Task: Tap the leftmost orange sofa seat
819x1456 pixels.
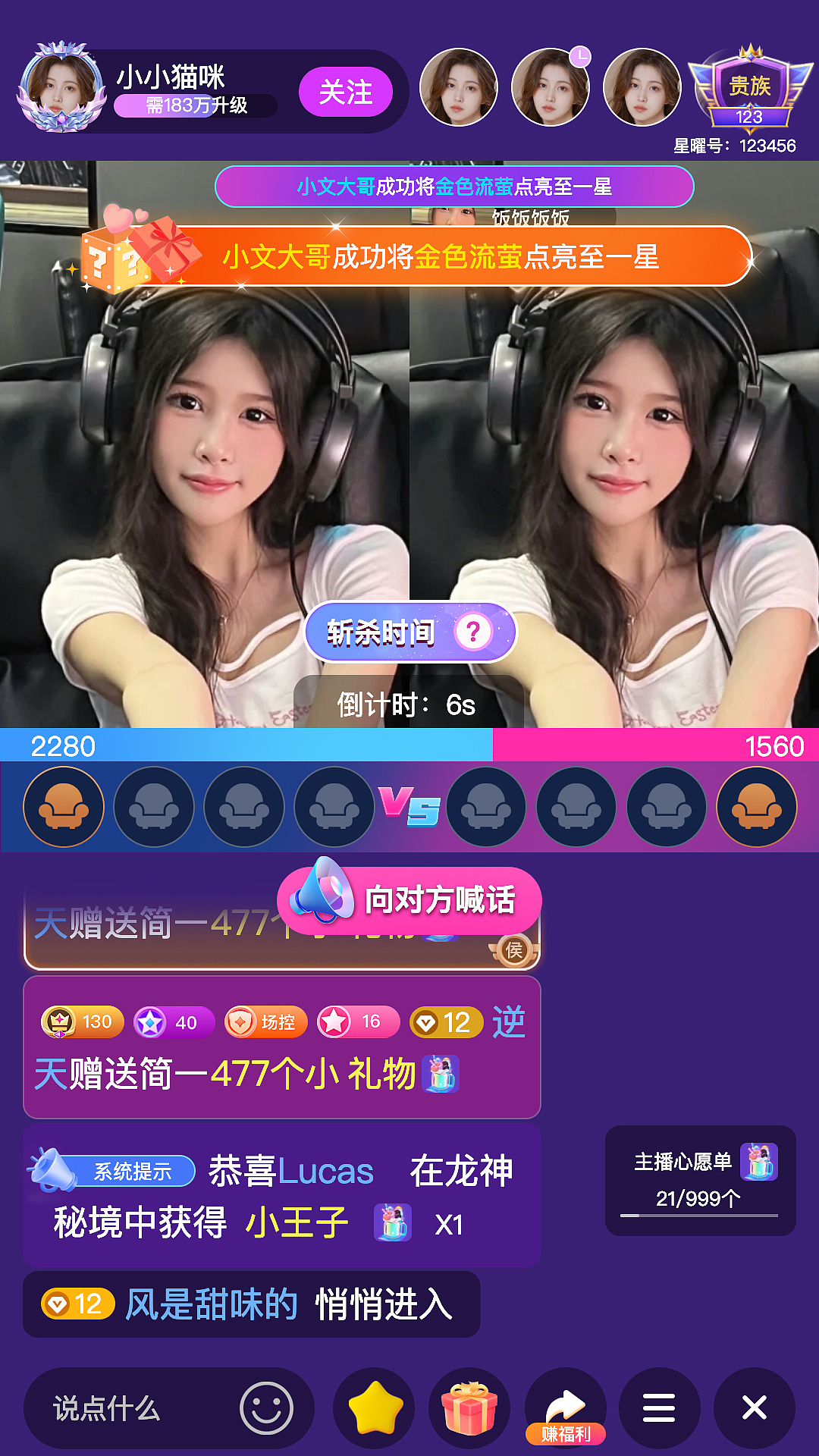Action: tap(64, 807)
